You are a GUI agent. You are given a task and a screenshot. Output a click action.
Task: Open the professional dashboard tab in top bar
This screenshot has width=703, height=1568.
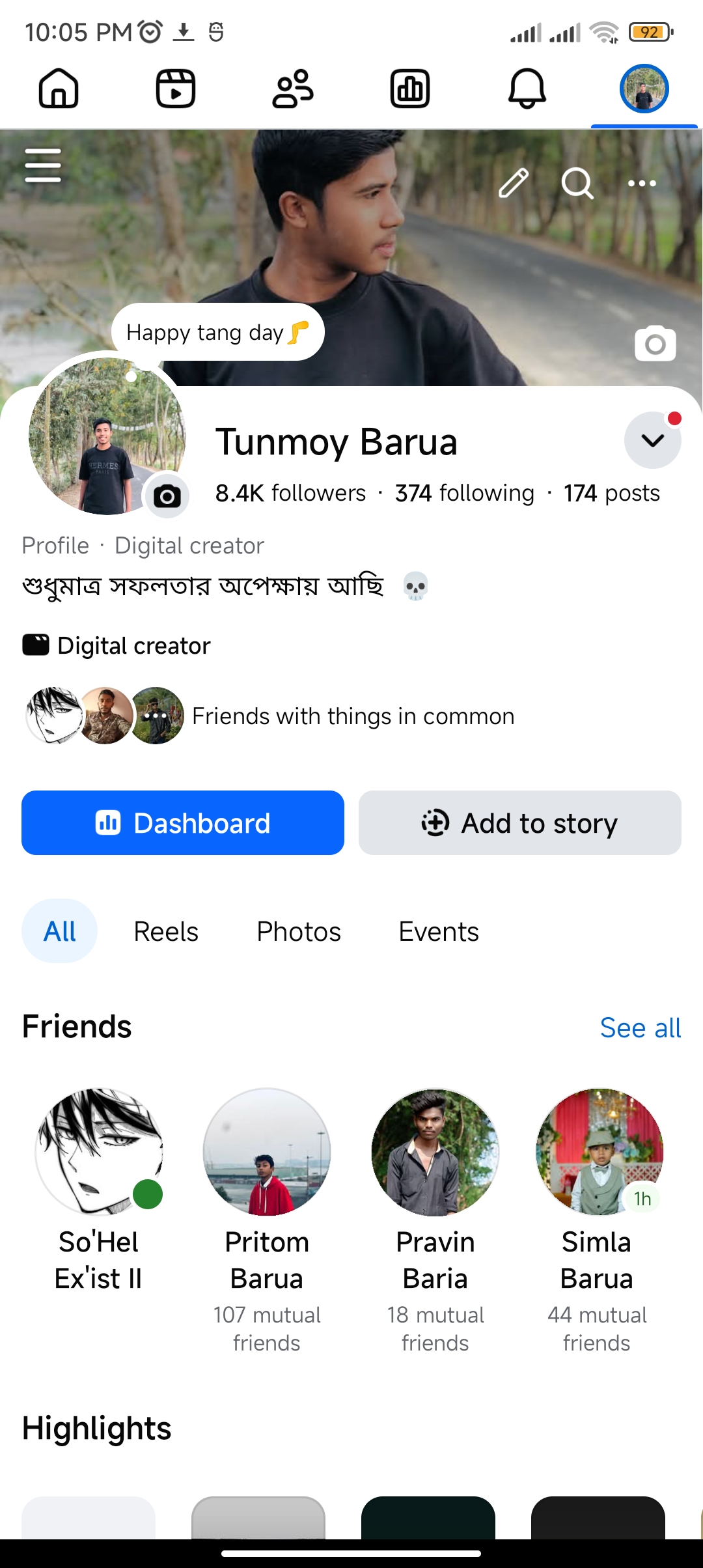click(410, 89)
